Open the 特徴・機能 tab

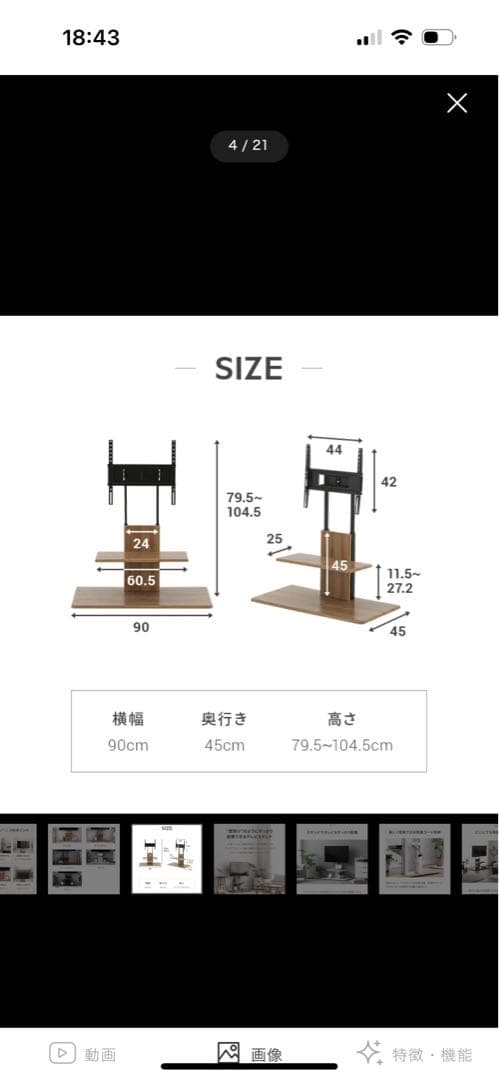pos(415,1053)
